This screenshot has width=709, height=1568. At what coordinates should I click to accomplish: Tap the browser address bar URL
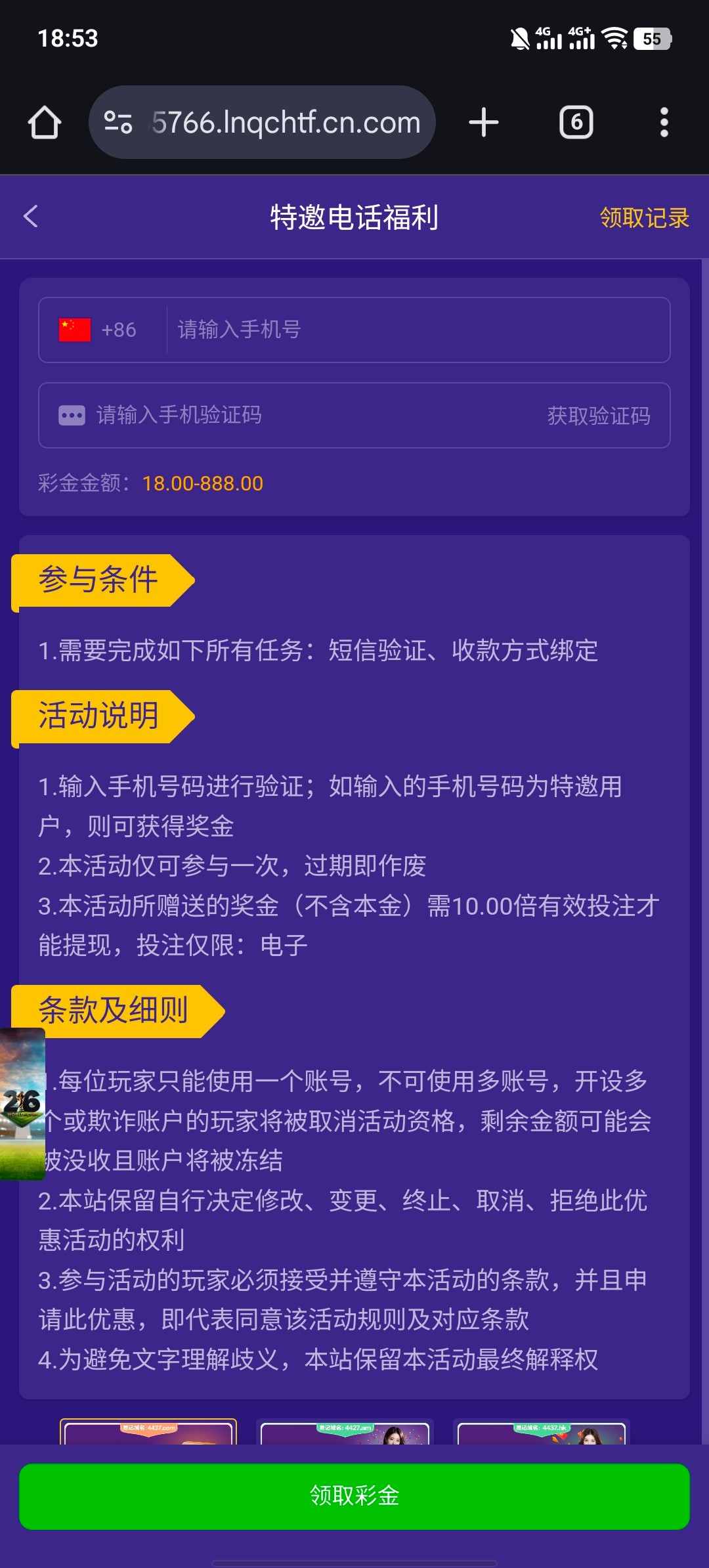coord(286,123)
